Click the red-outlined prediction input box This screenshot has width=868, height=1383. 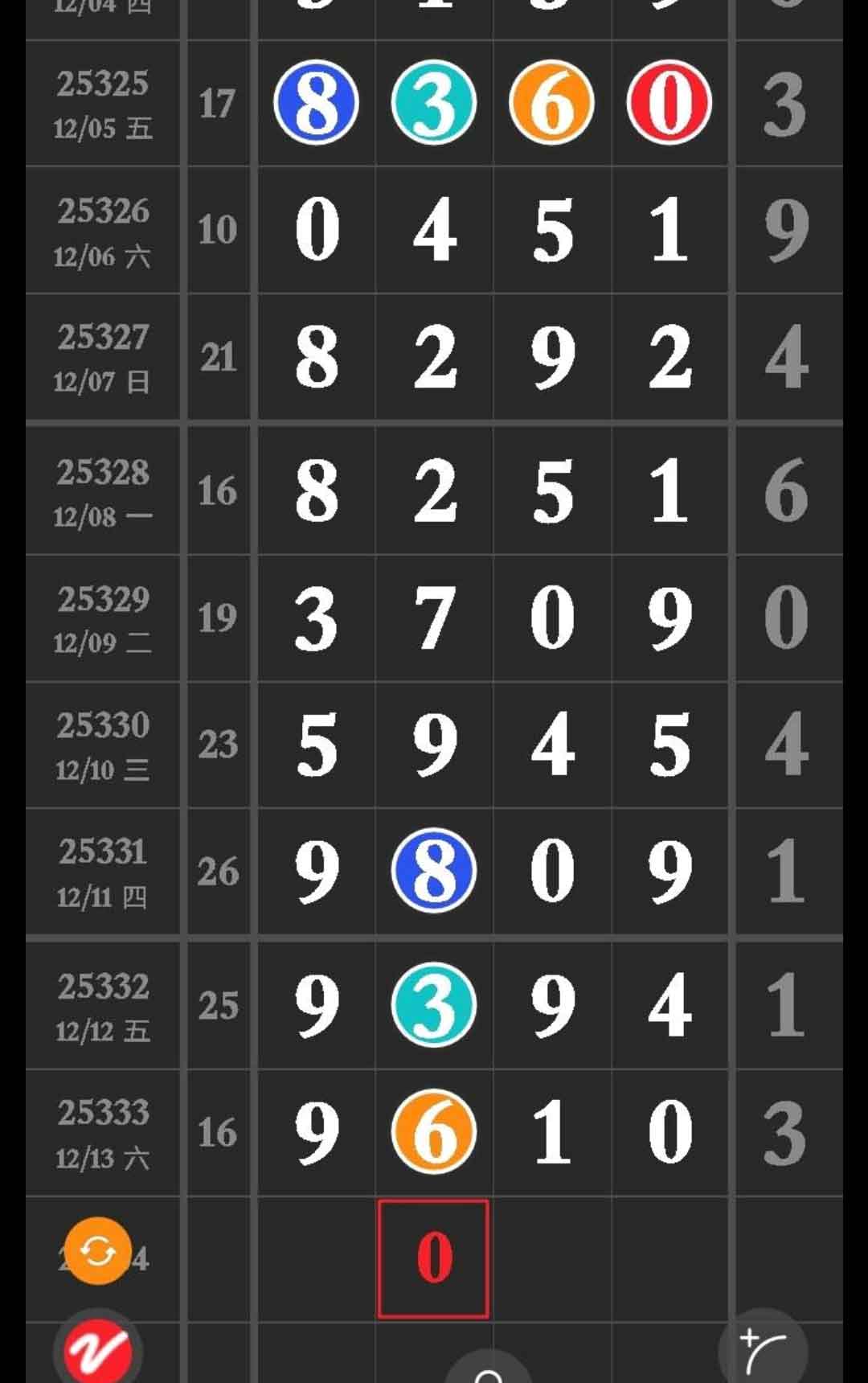point(433,1258)
